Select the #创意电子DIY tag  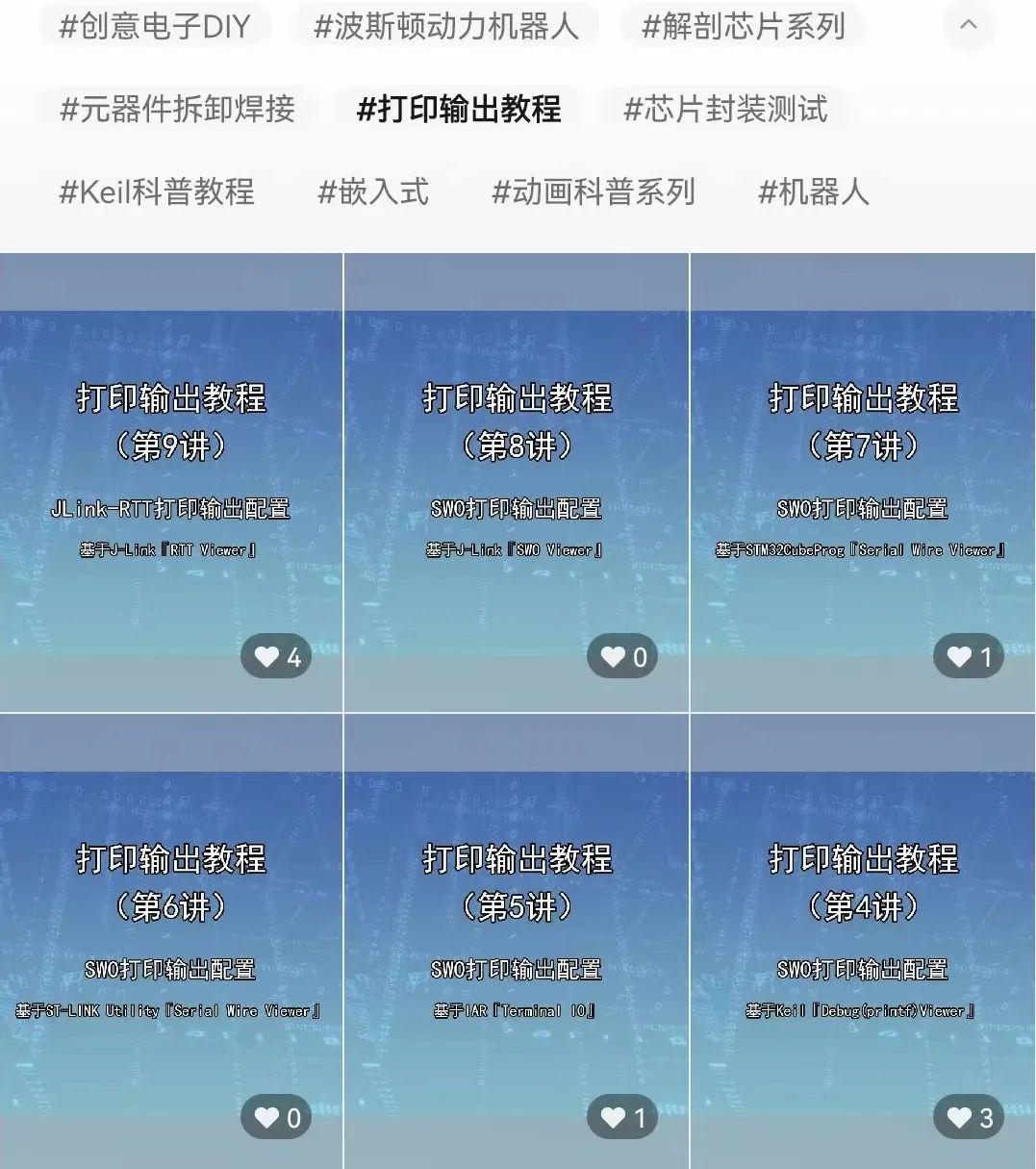(155, 26)
